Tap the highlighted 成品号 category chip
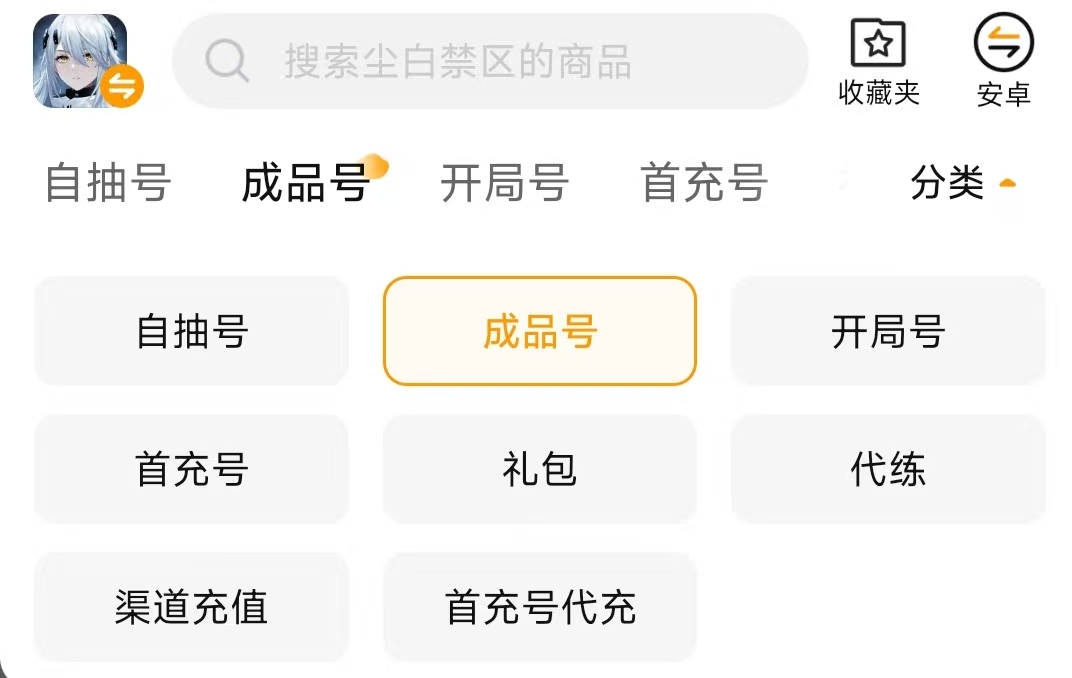The image size is (1072, 678). point(540,331)
